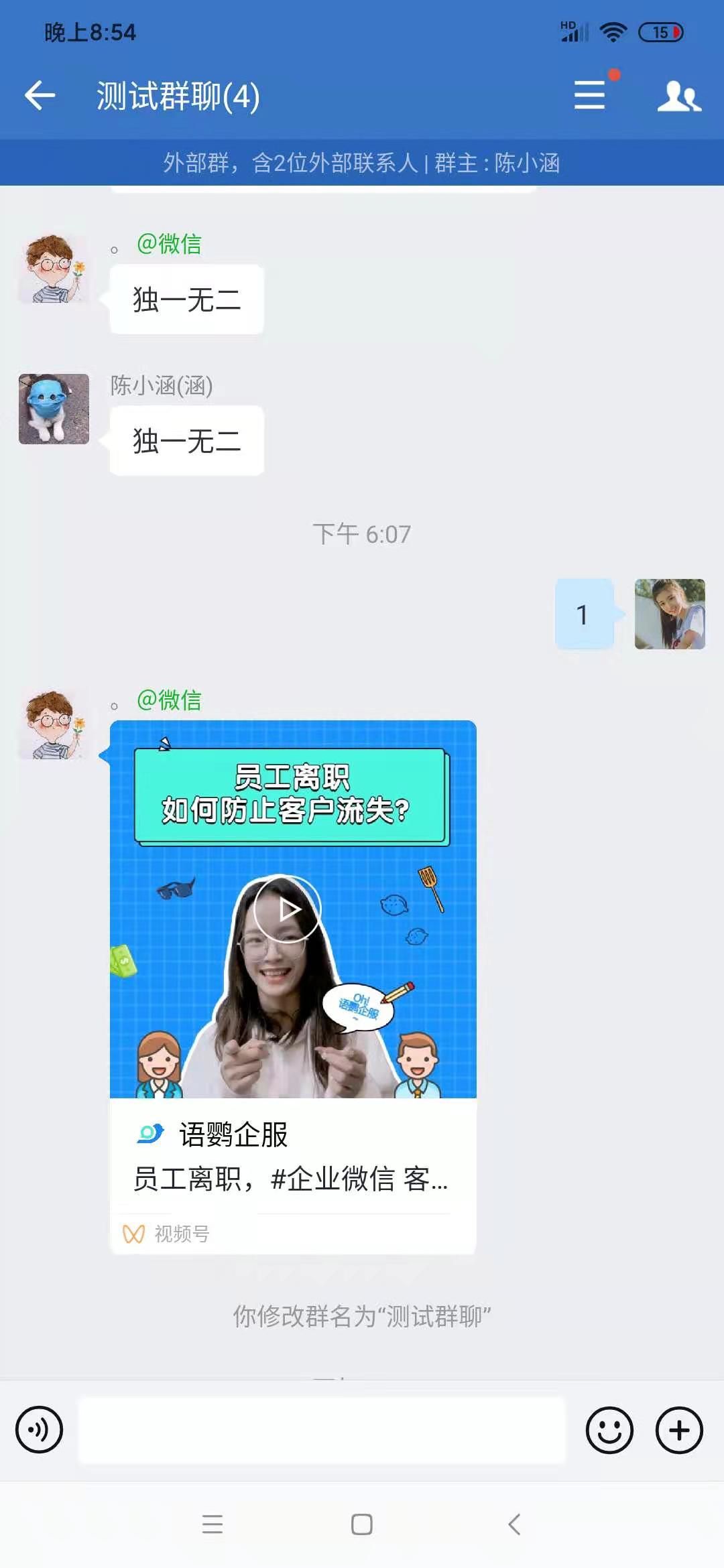Switch to voice input mode
Screen dimensions: 724x1568
pyautogui.click(x=40, y=1429)
